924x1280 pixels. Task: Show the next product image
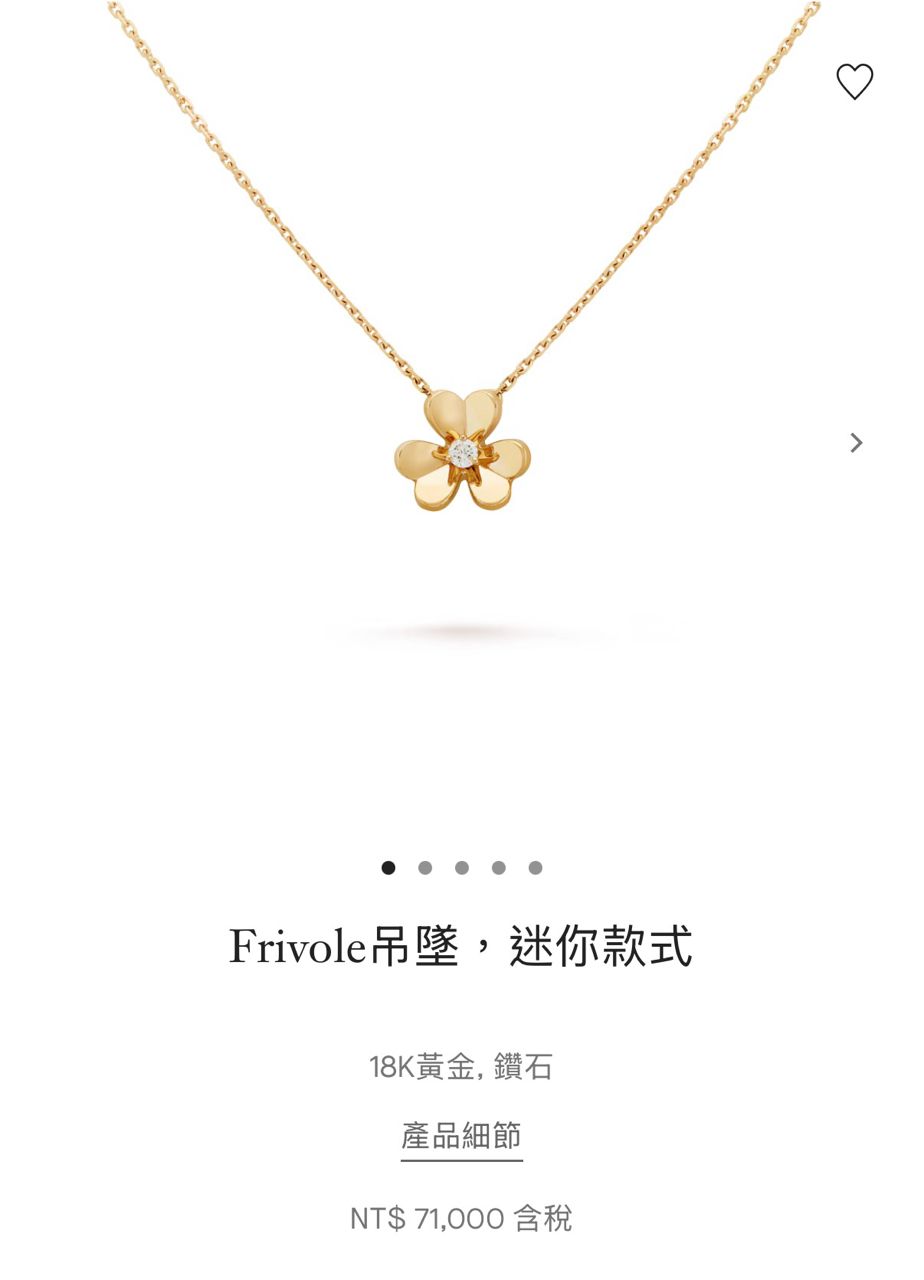[856, 443]
